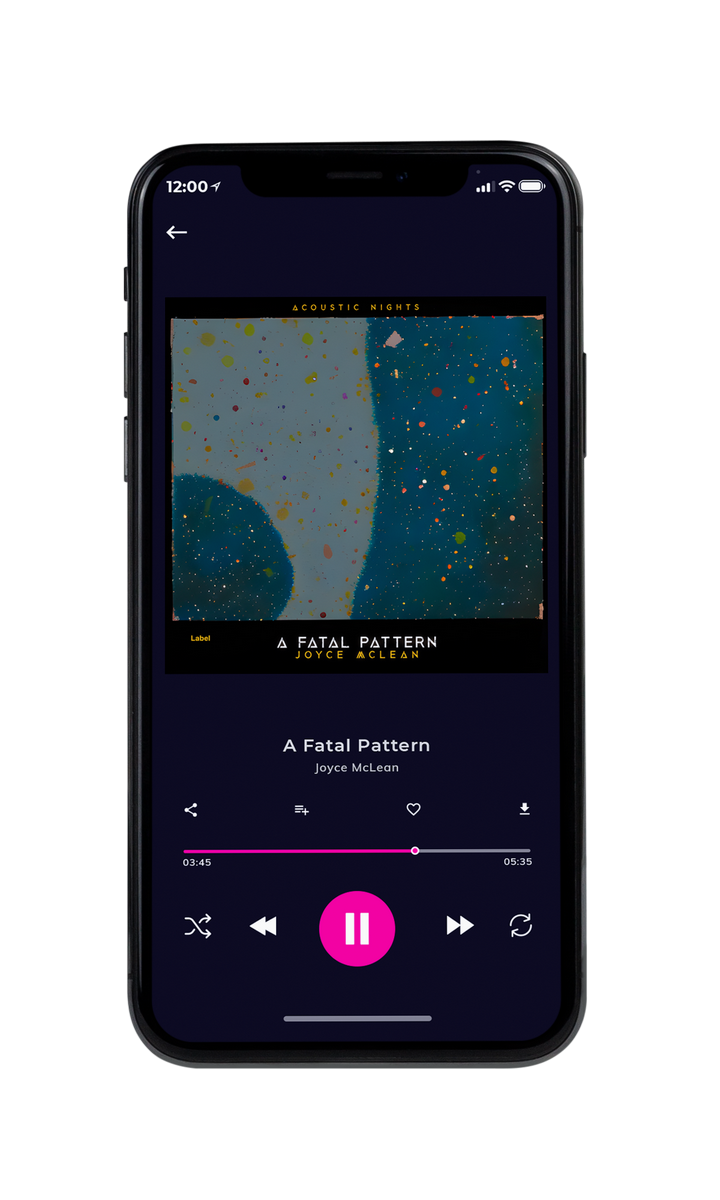
Task: Toggle shuffle mode
Action: click(198, 926)
